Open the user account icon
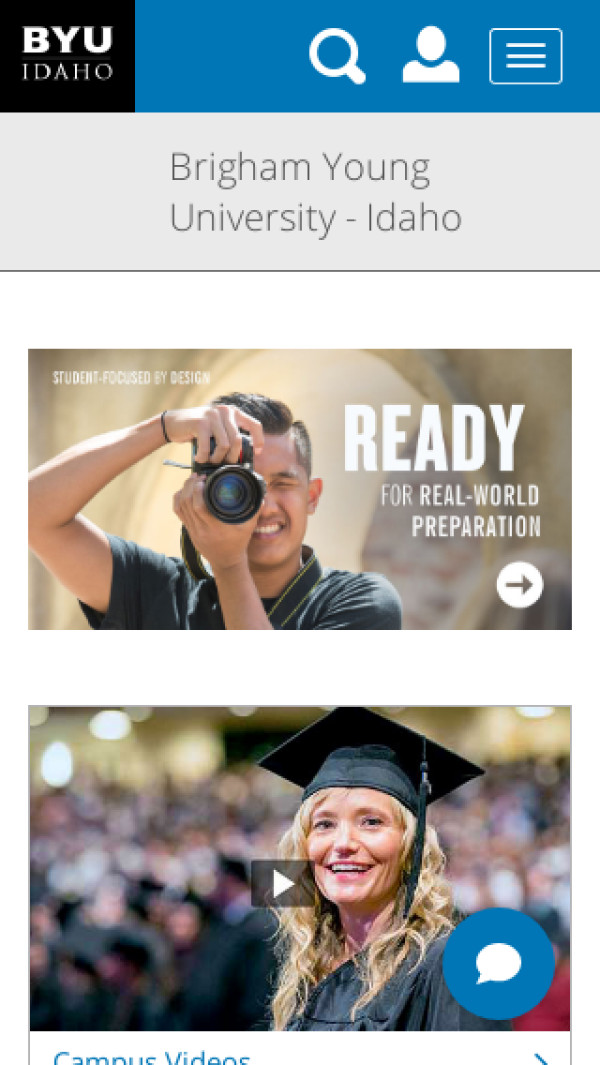Screen dimensions: 600x1065 (x=431, y=55)
